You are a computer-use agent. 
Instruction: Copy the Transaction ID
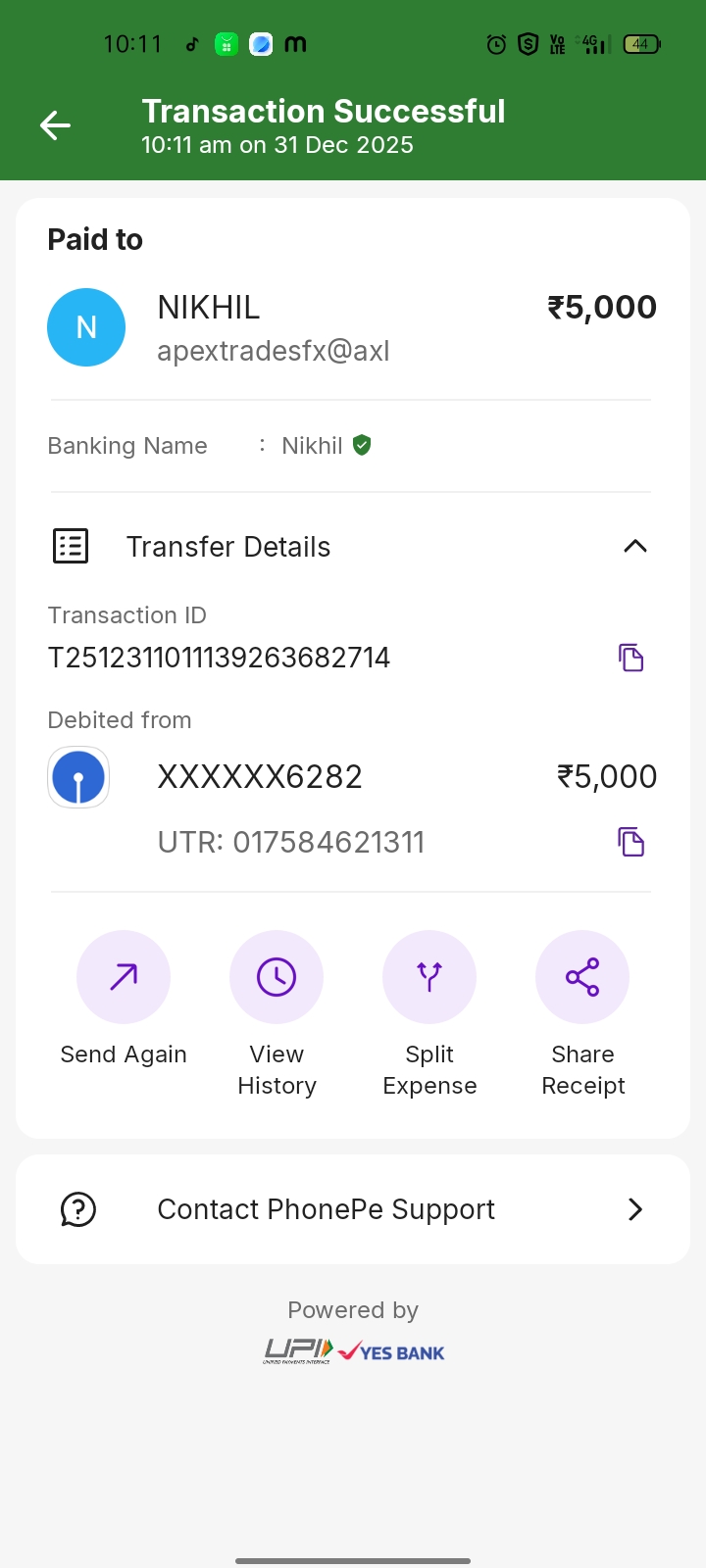pos(630,658)
